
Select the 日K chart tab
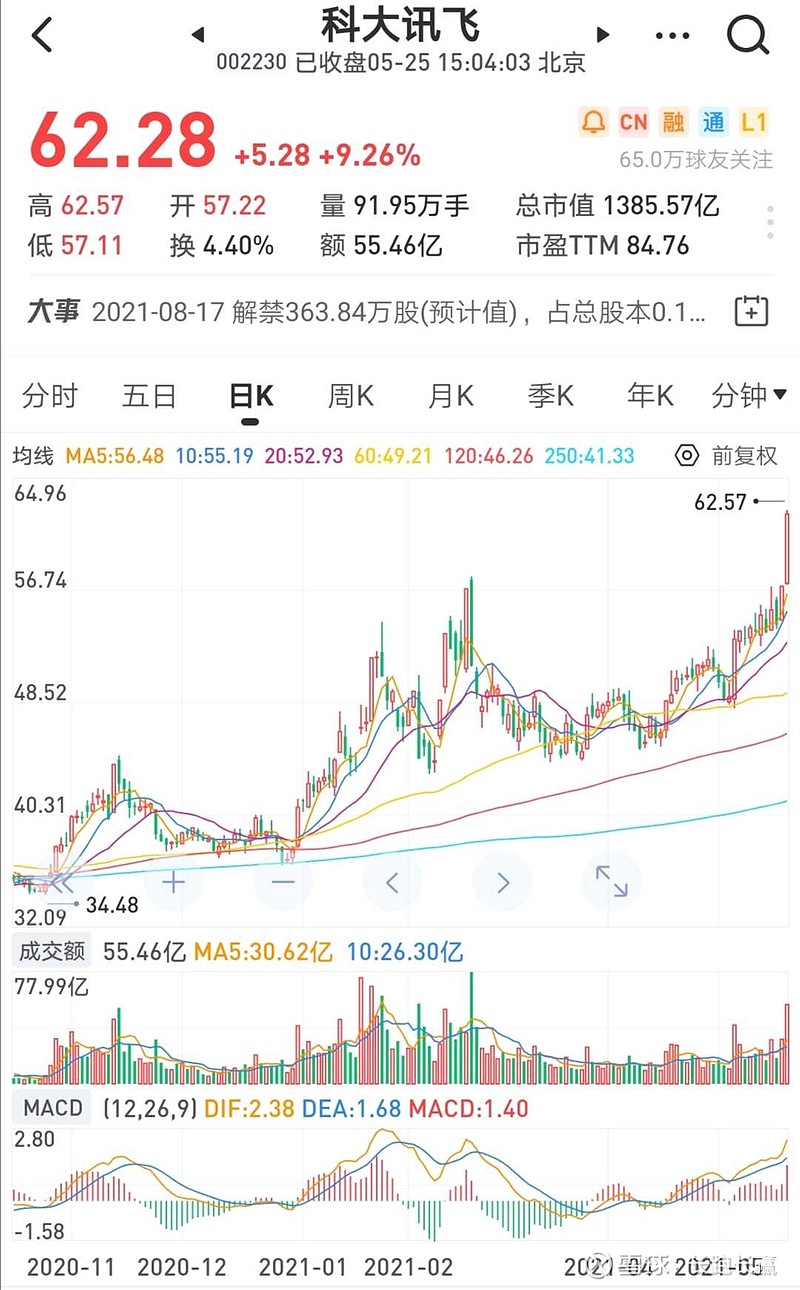(x=250, y=397)
